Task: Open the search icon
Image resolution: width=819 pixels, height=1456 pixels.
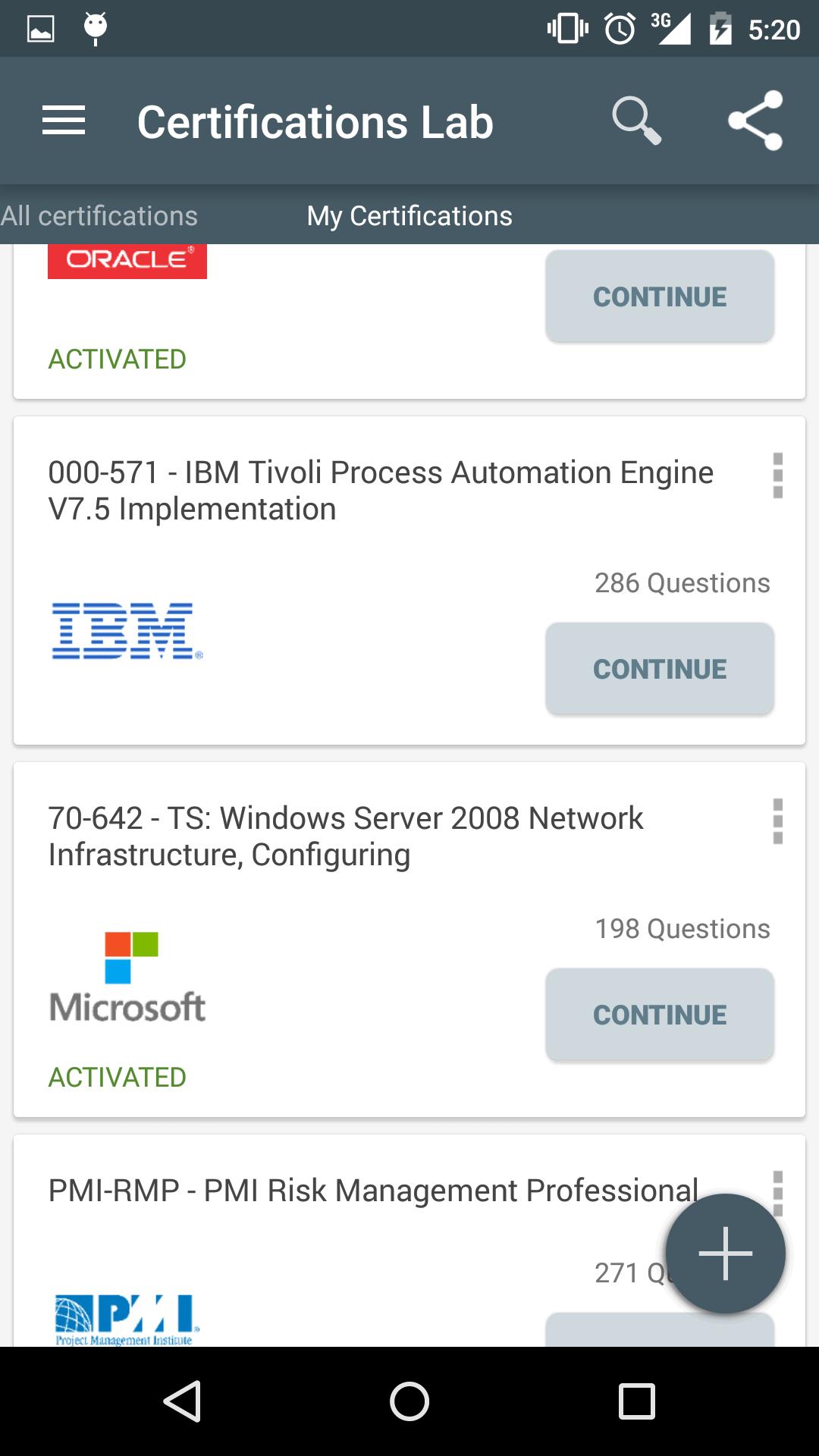Action: [x=635, y=121]
